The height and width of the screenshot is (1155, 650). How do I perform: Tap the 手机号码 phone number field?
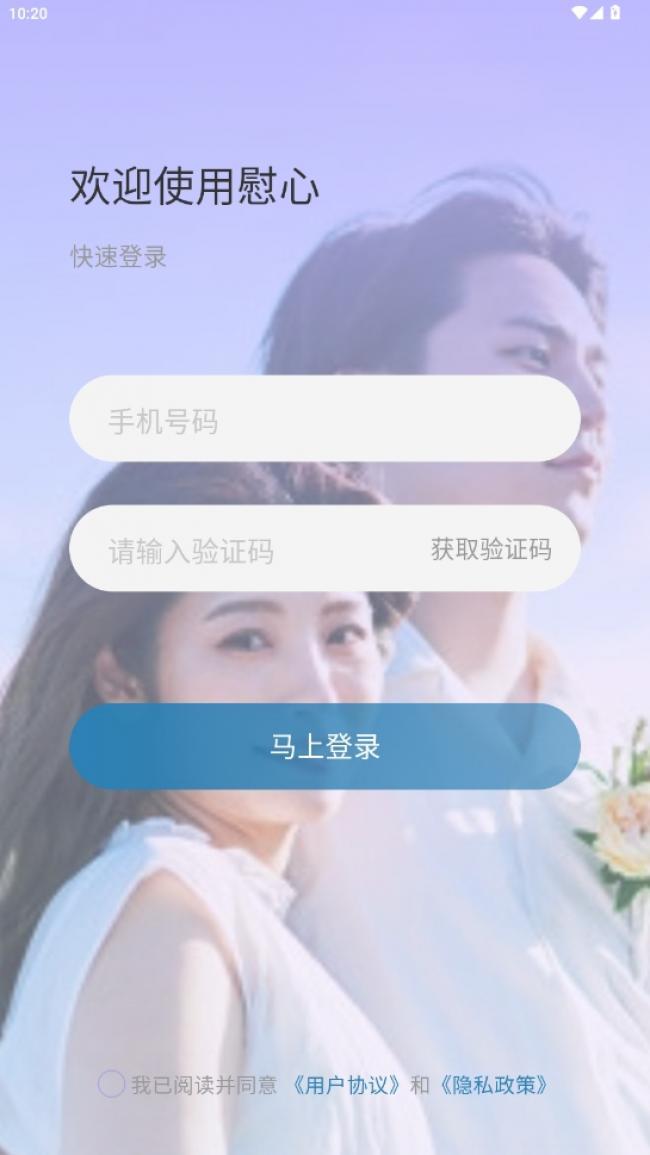click(324, 419)
